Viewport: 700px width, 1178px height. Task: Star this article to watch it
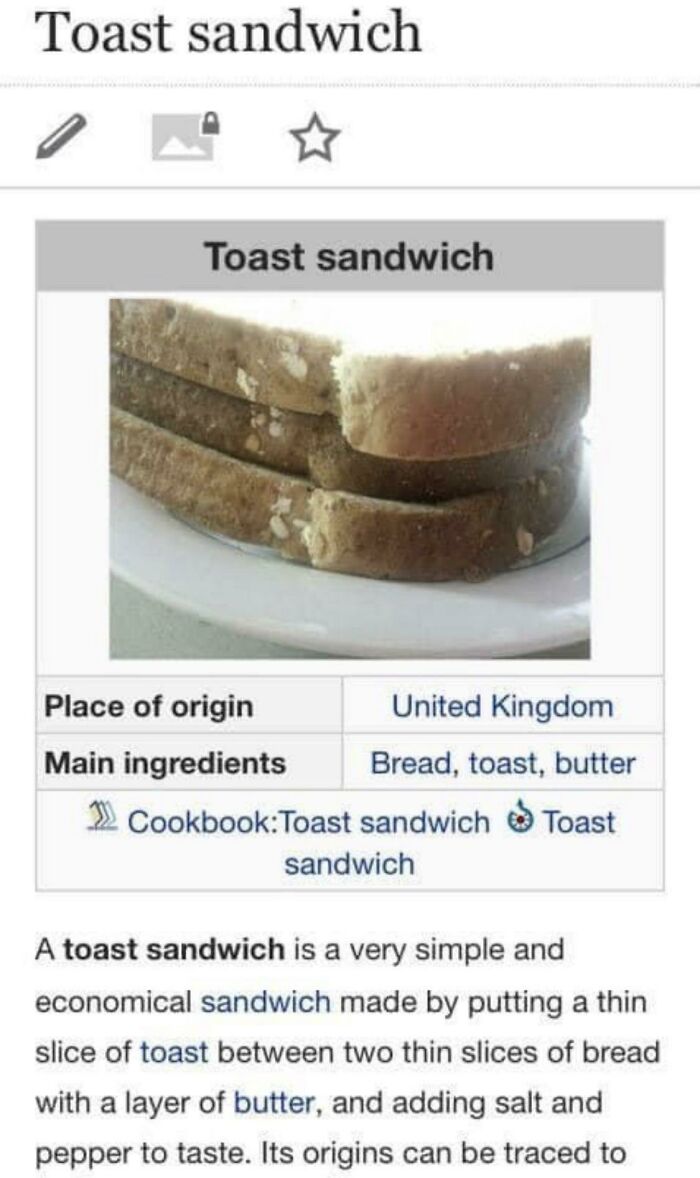(315, 137)
